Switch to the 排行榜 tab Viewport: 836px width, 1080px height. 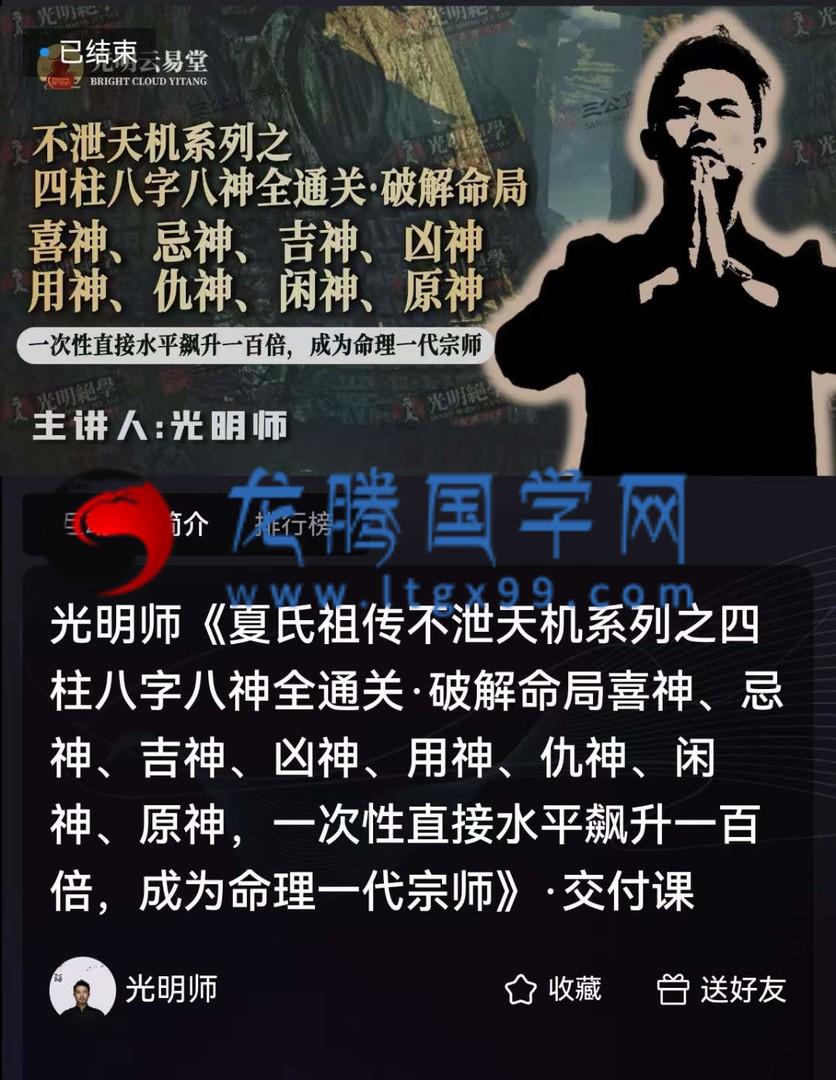coord(292,522)
